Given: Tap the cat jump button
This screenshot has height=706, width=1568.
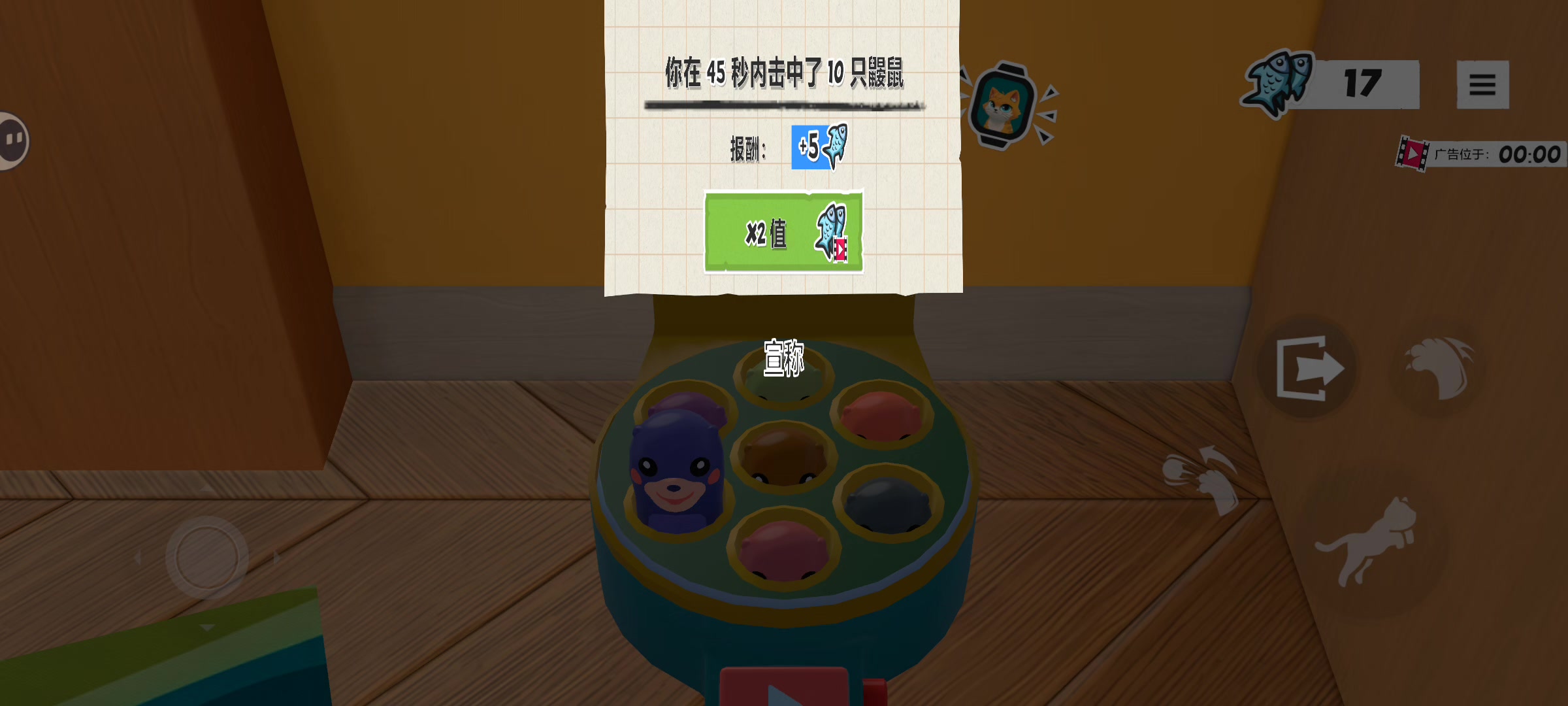Looking at the screenshot, I should (x=1370, y=541).
